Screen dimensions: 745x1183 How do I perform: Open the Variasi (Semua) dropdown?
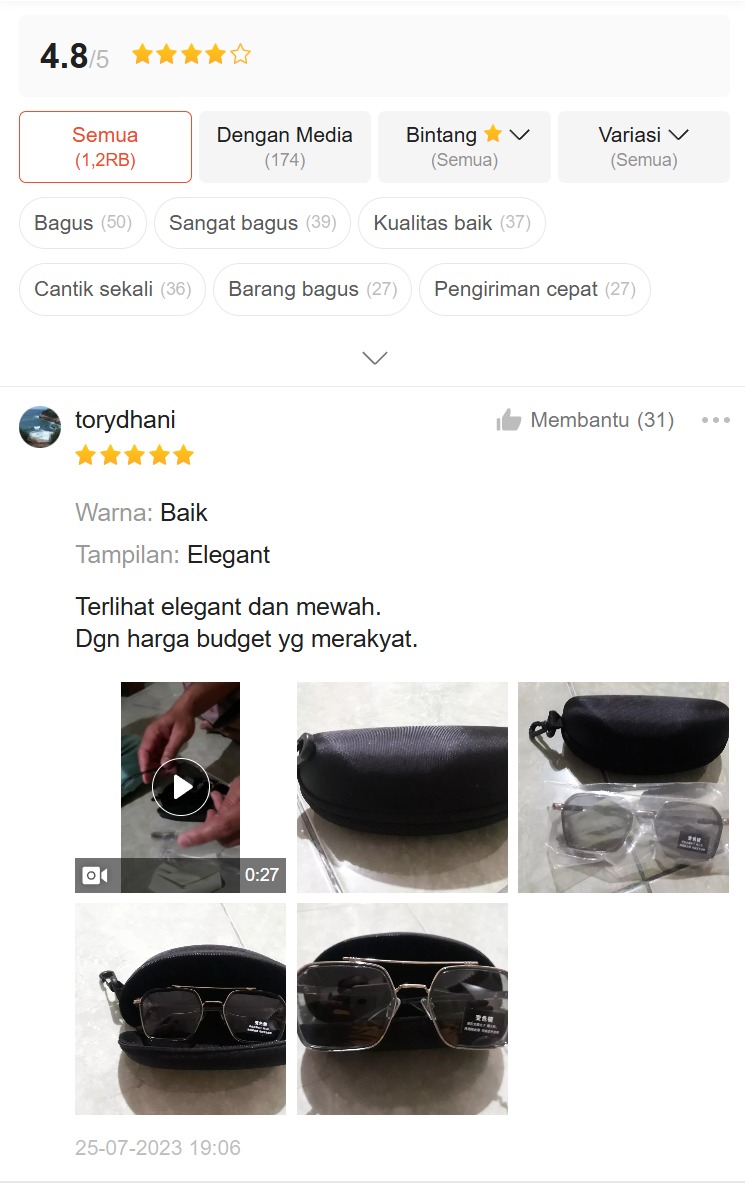point(643,146)
